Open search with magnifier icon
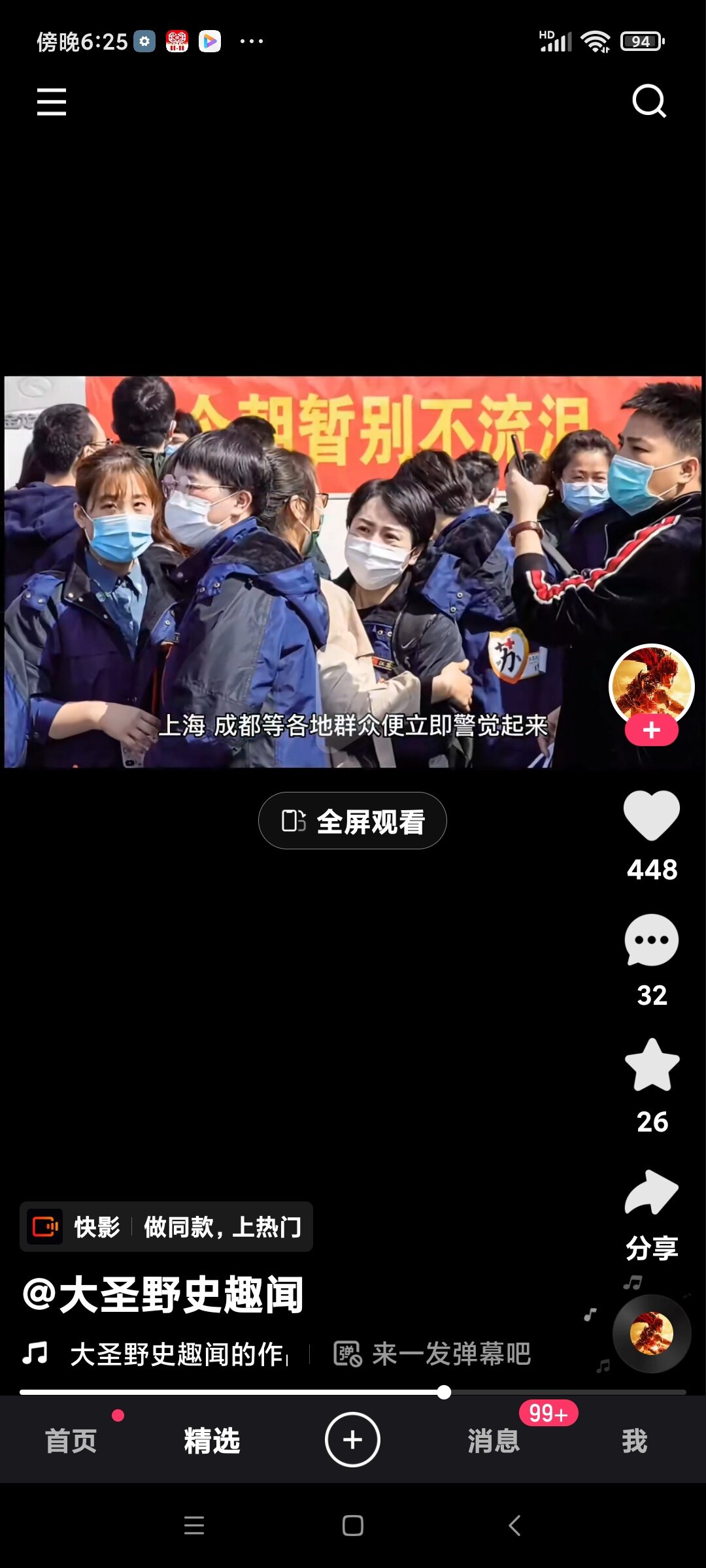 click(649, 101)
